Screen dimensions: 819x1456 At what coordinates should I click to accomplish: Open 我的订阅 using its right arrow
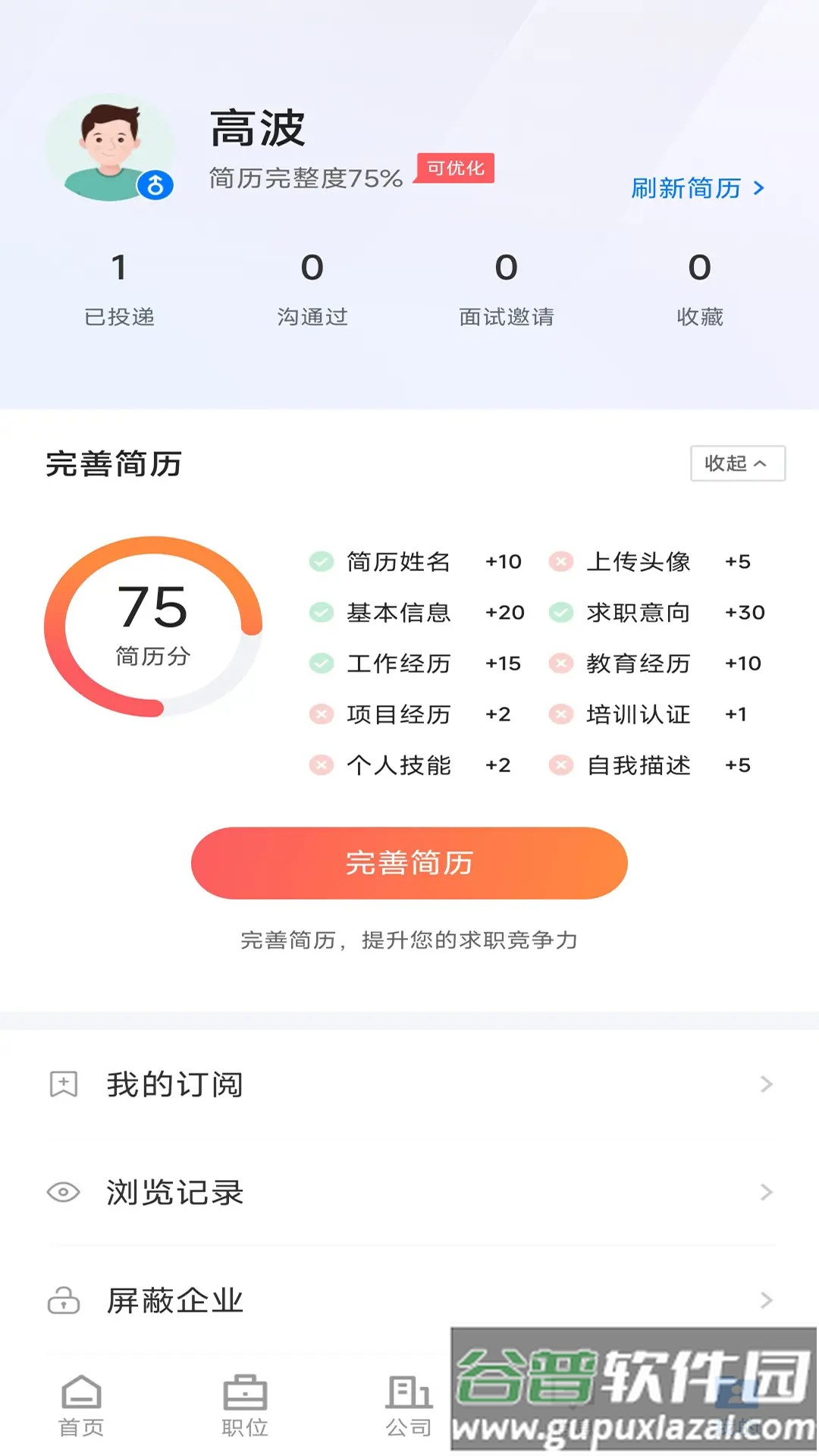coord(764,1084)
